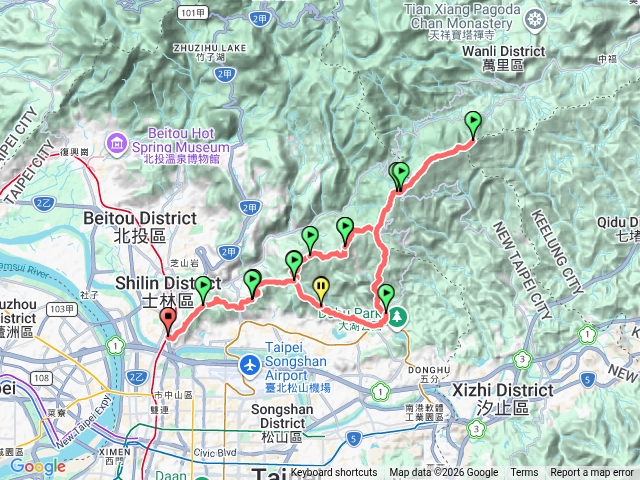
Task: Open Keyboard shortcuts button
Action: pos(334,473)
